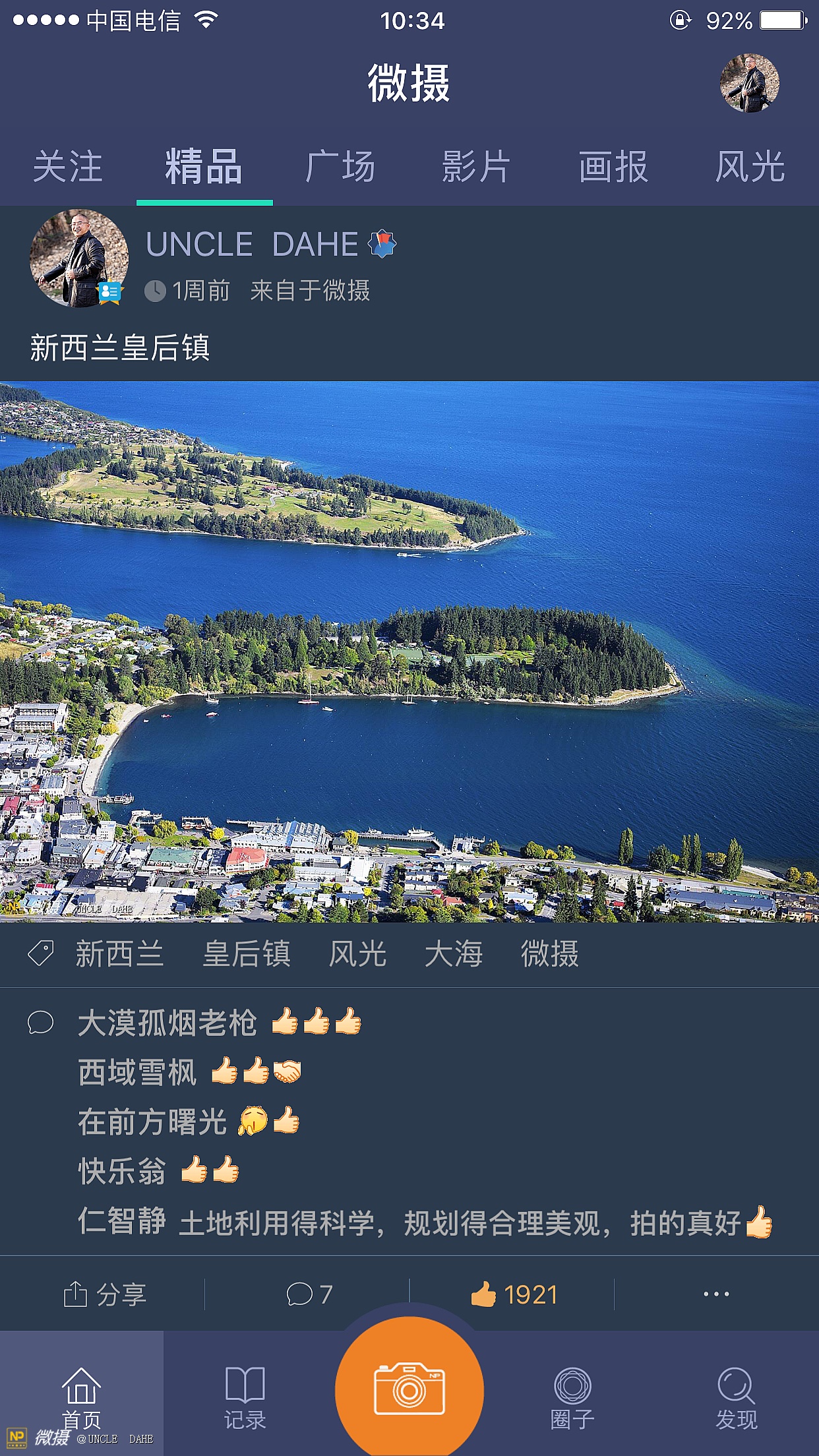Open commenter 大漠孤烟老枪's profile
This screenshot has width=819, height=1456.
(x=167, y=1023)
